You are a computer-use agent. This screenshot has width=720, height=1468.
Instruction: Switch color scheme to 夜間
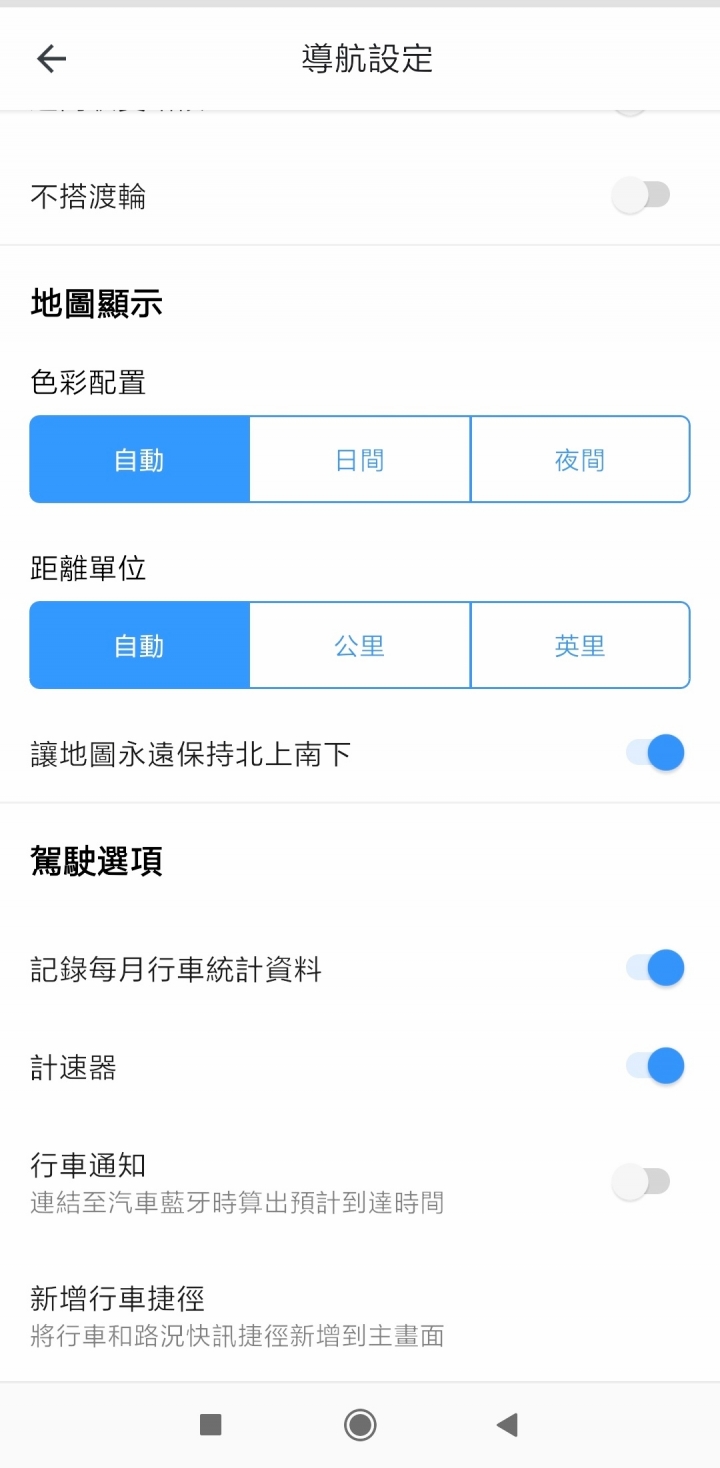click(x=580, y=460)
